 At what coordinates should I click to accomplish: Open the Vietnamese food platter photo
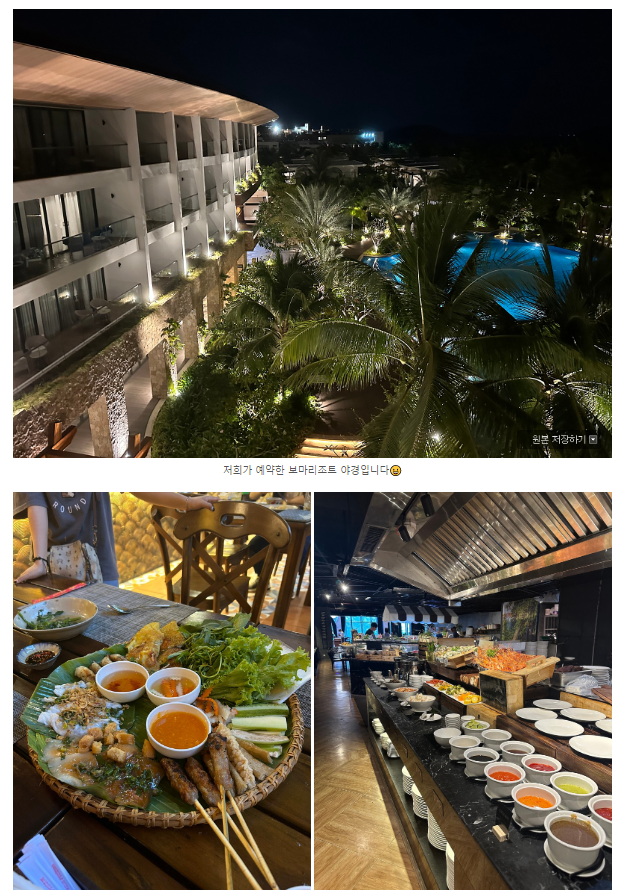[x=162, y=690]
